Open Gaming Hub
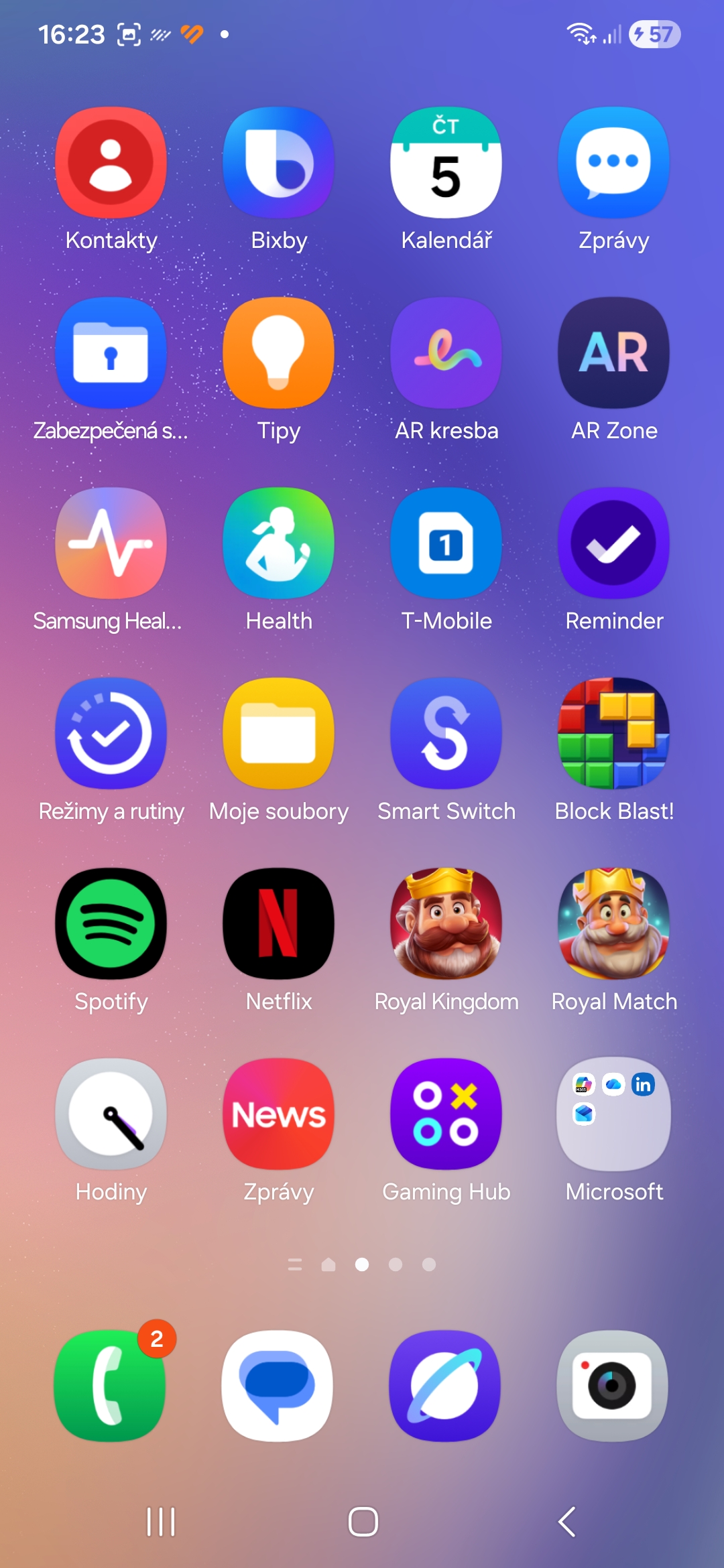 [x=446, y=1114]
